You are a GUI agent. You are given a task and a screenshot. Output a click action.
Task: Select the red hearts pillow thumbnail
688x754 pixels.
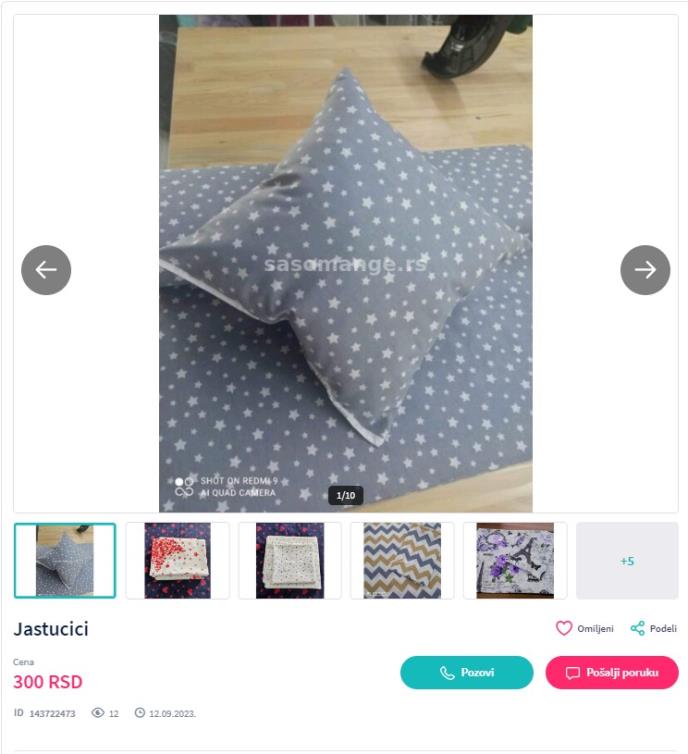tap(177, 560)
